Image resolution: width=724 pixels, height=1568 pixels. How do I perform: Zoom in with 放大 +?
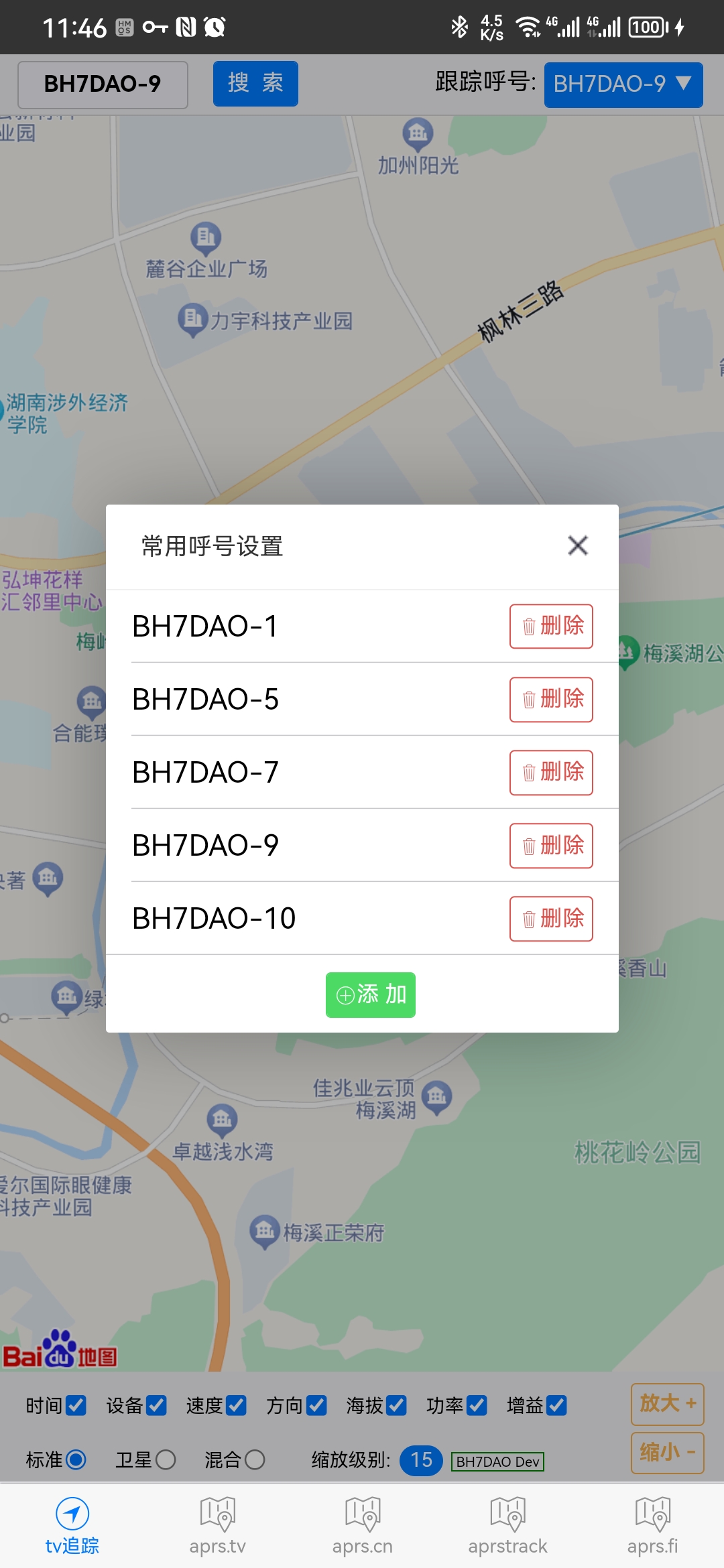point(667,1404)
